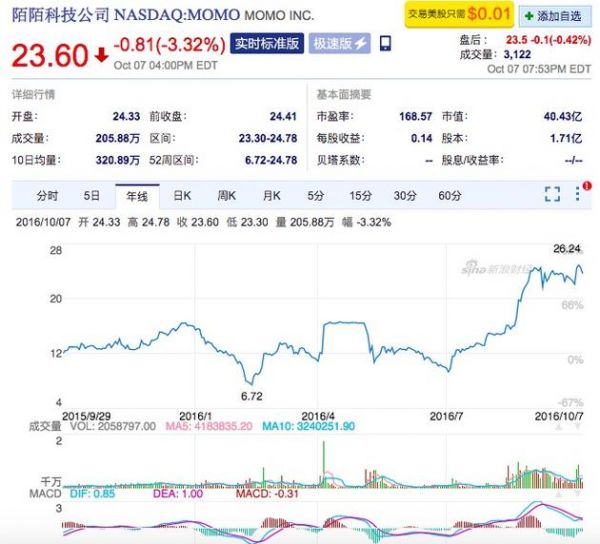This screenshot has width=600, height=544.
Task: Show the 5日 chart
Action: (92, 194)
